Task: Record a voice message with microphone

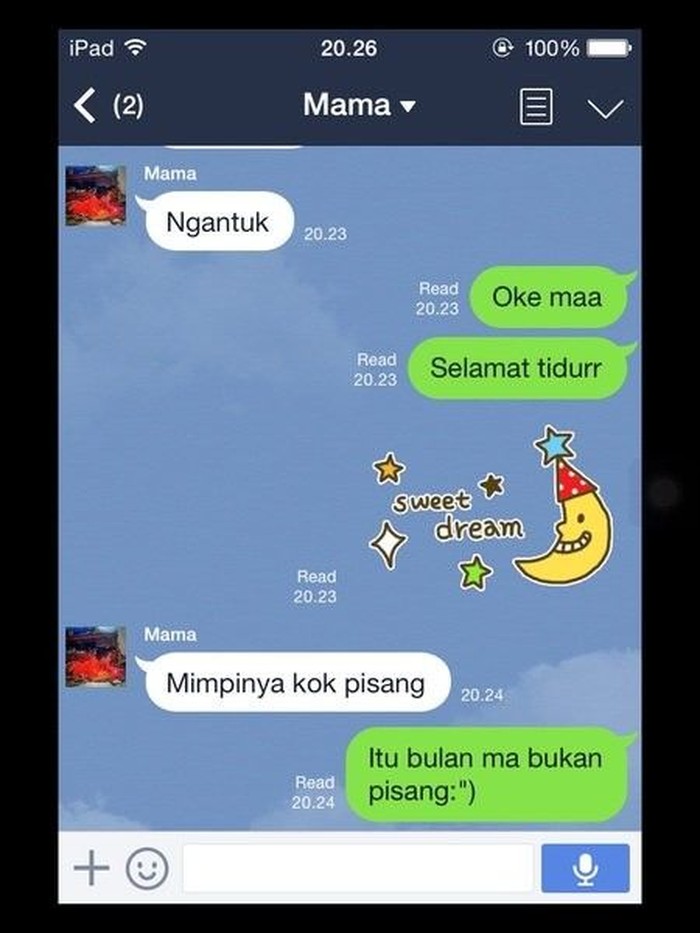Action: (x=585, y=868)
